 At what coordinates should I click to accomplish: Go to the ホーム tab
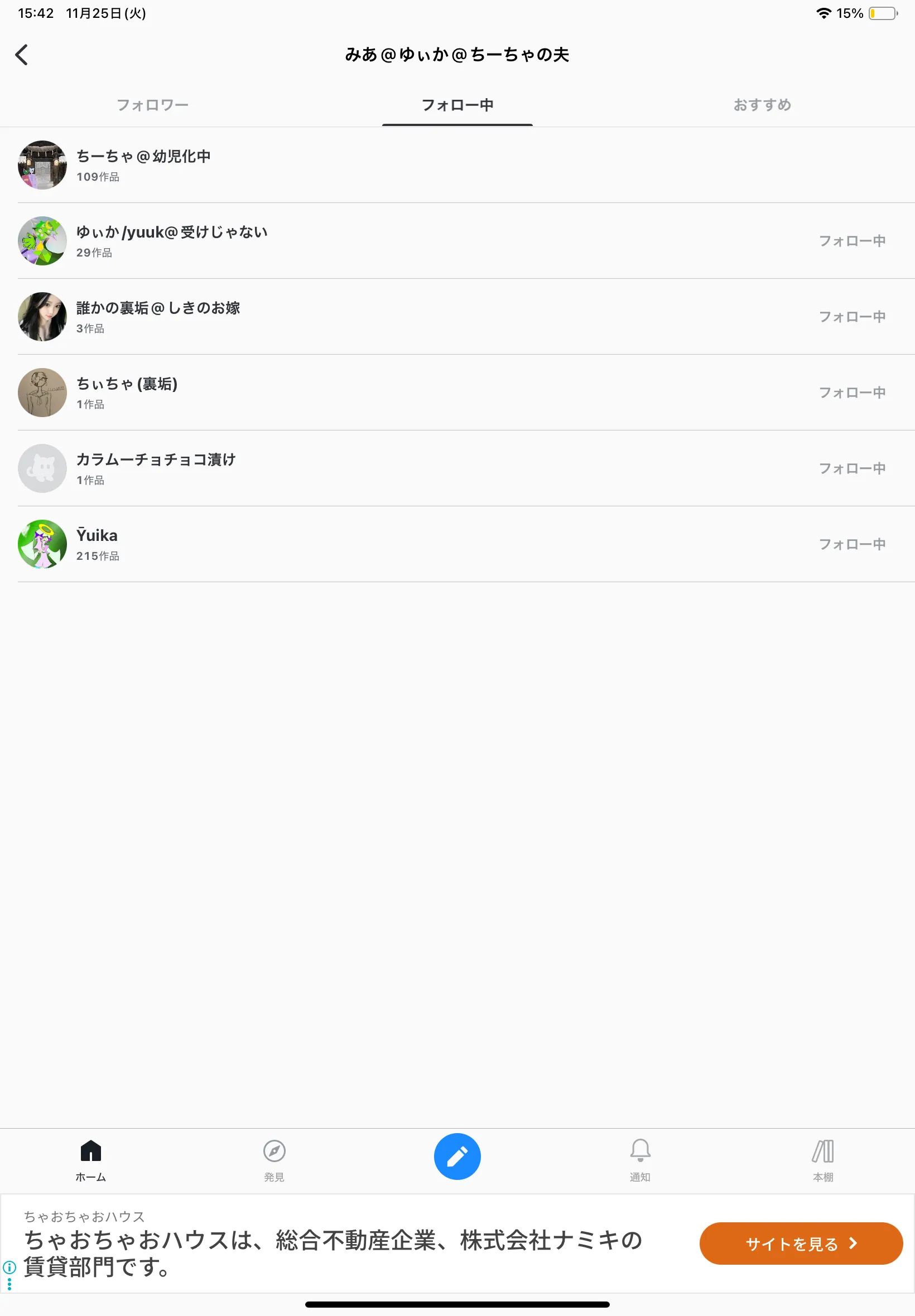(x=90, y=1159)
